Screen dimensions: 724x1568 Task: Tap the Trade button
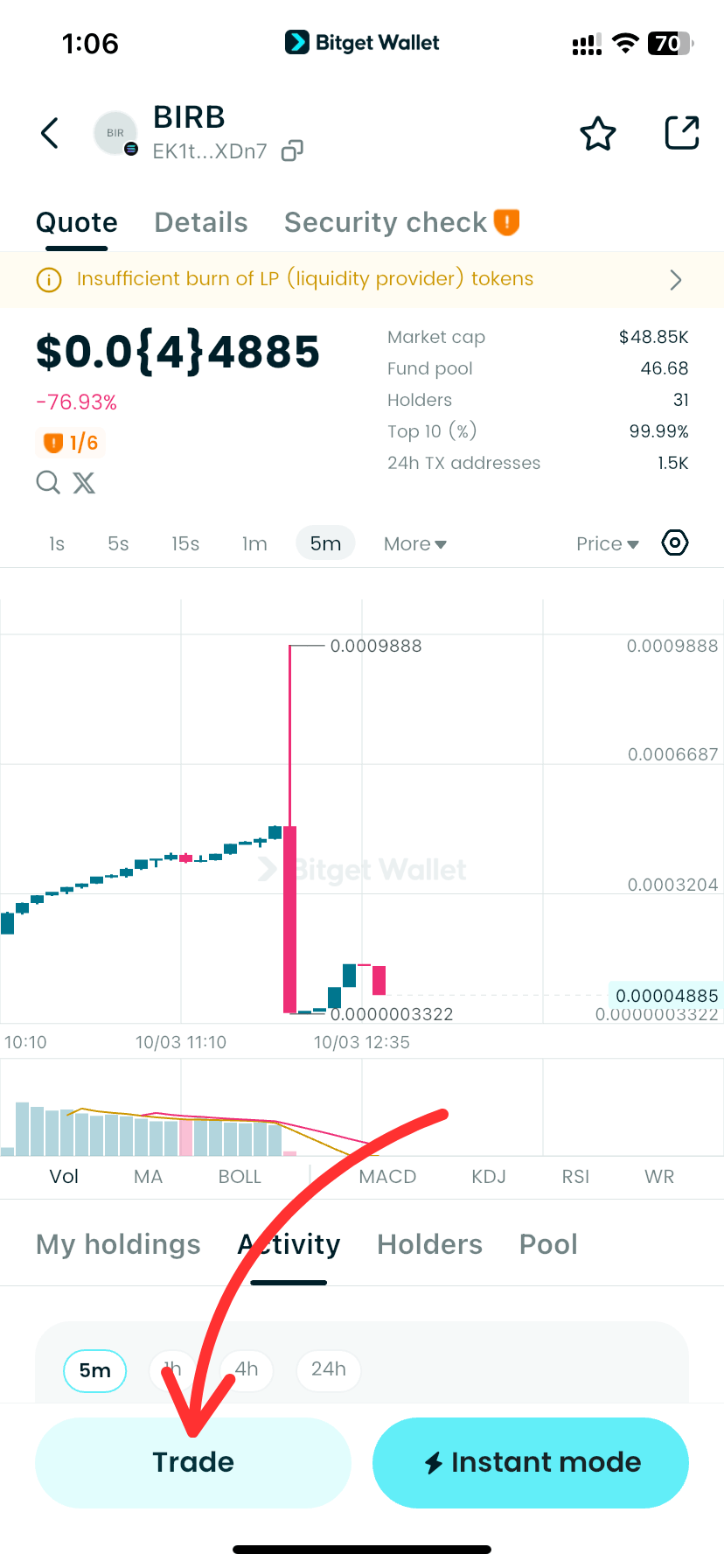pyautogui.click(x=193, y=1462)
